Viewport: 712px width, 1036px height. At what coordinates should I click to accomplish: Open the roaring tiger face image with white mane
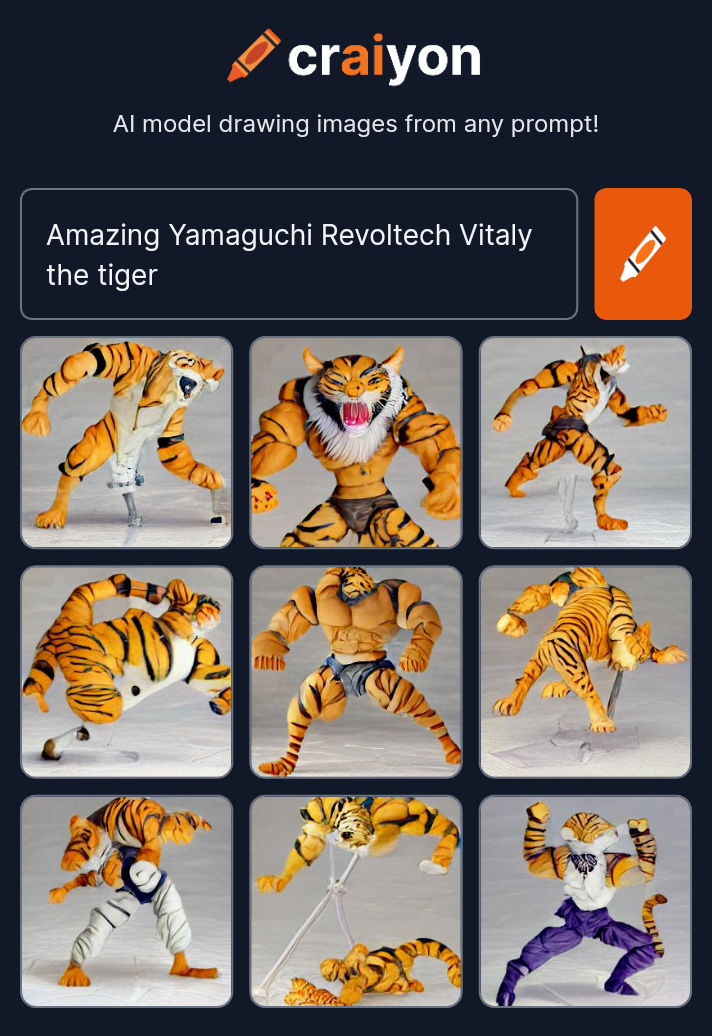(356, 442)
